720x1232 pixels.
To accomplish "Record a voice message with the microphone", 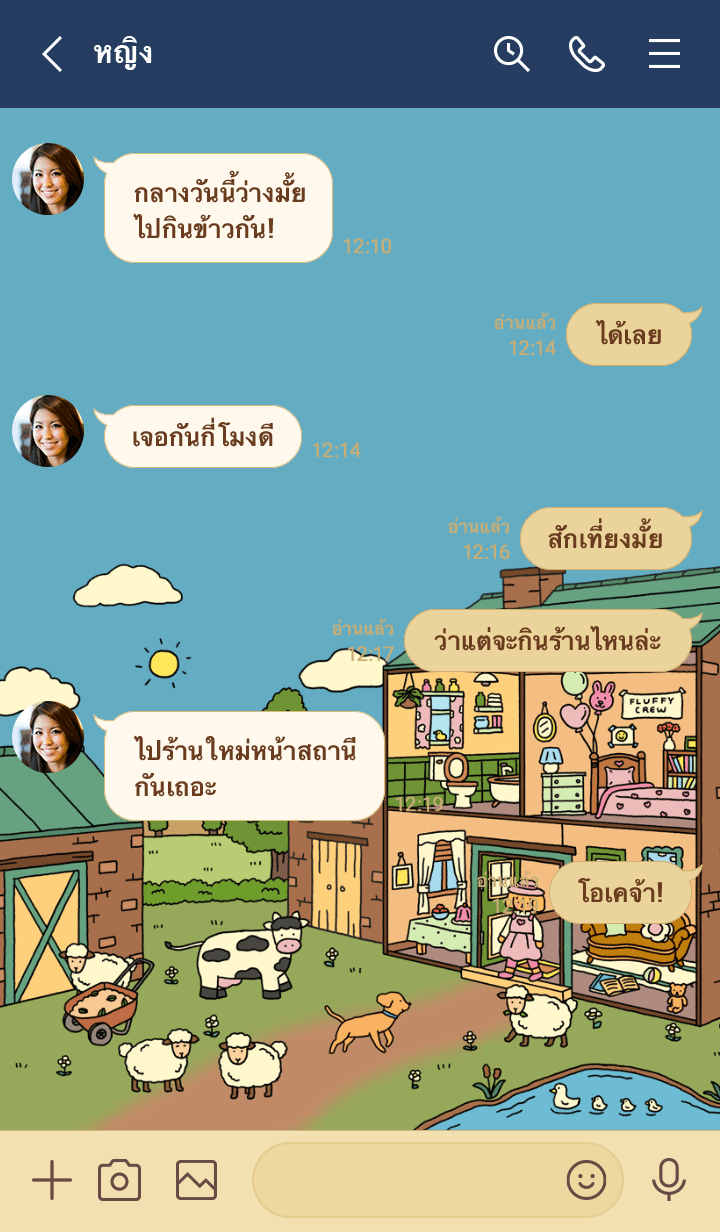I will [x=668, y=1181].
